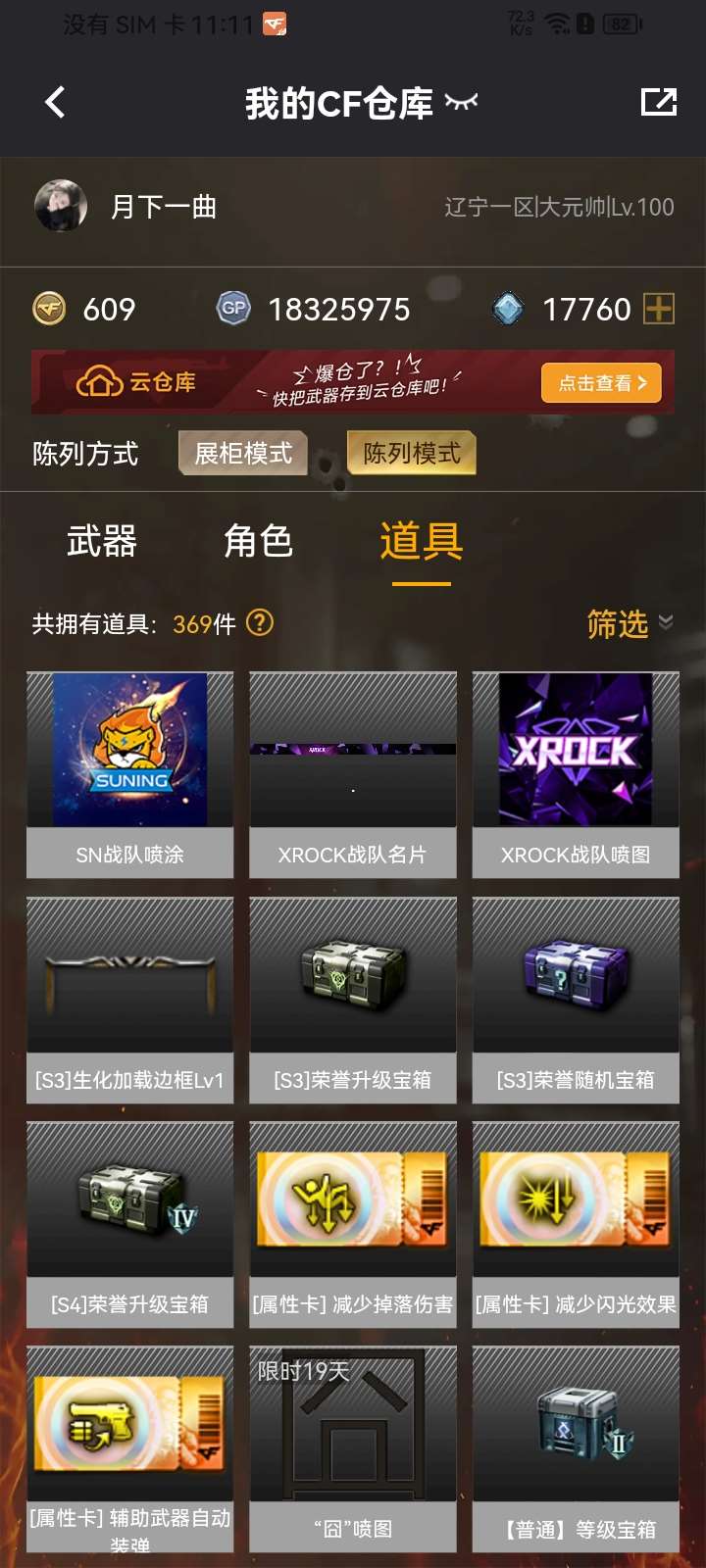View the 【普通】等级宝箱 item
Image resolution: width=706 pixels, height=1568 pixels.
[x=576, y=1448]
